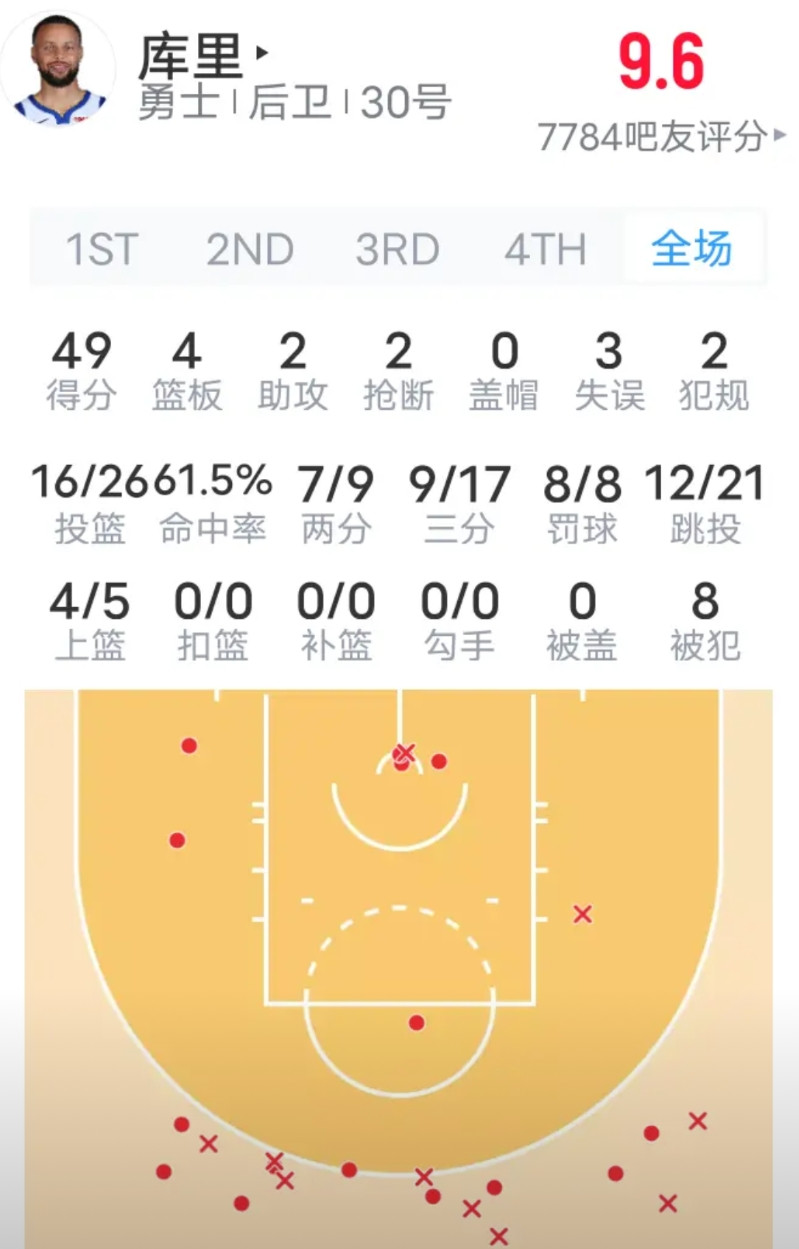Switch to the 1ST quarter tab

(x=101, y=249)
